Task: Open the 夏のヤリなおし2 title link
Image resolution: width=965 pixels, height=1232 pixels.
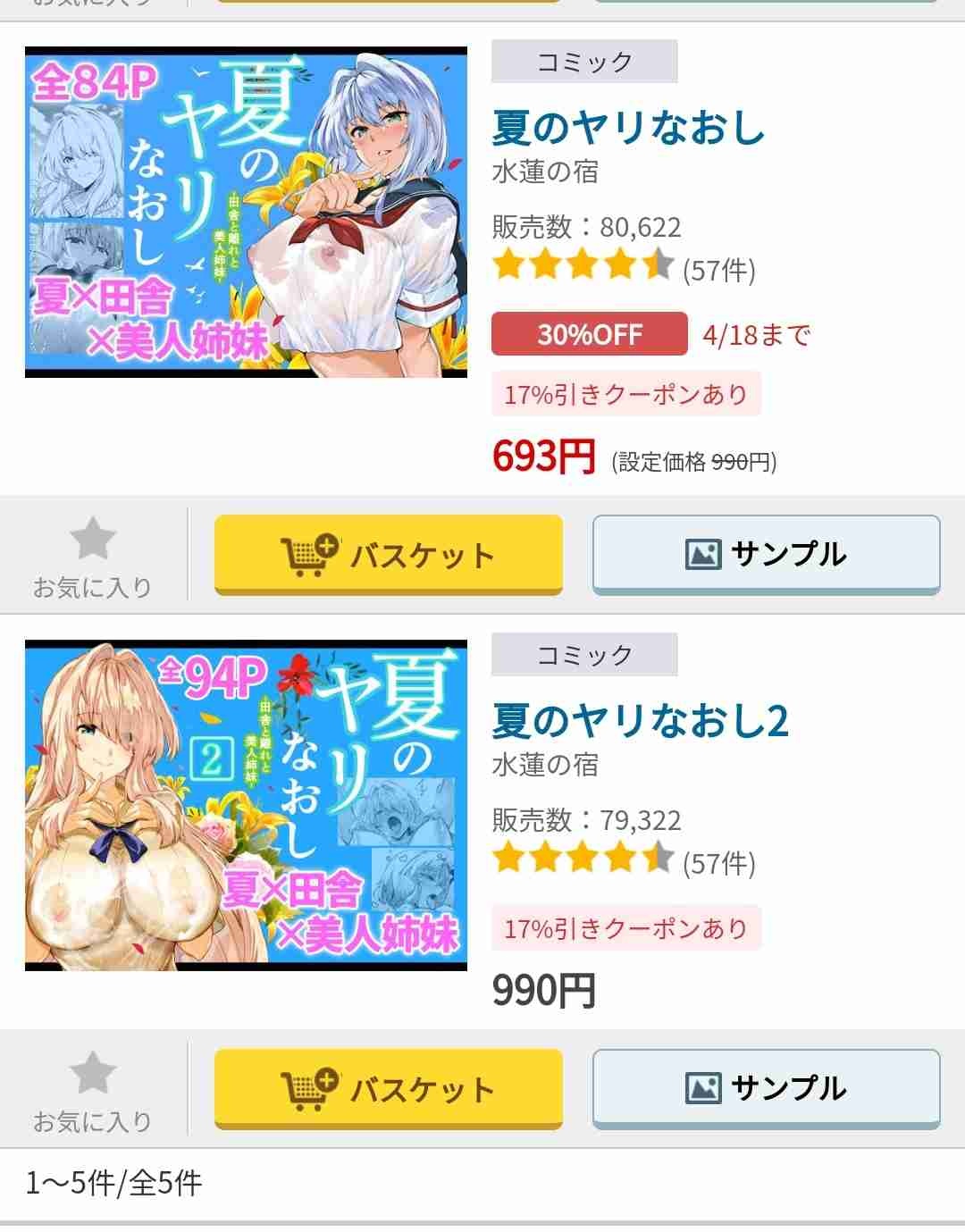Action: click(x=640, y=720)
